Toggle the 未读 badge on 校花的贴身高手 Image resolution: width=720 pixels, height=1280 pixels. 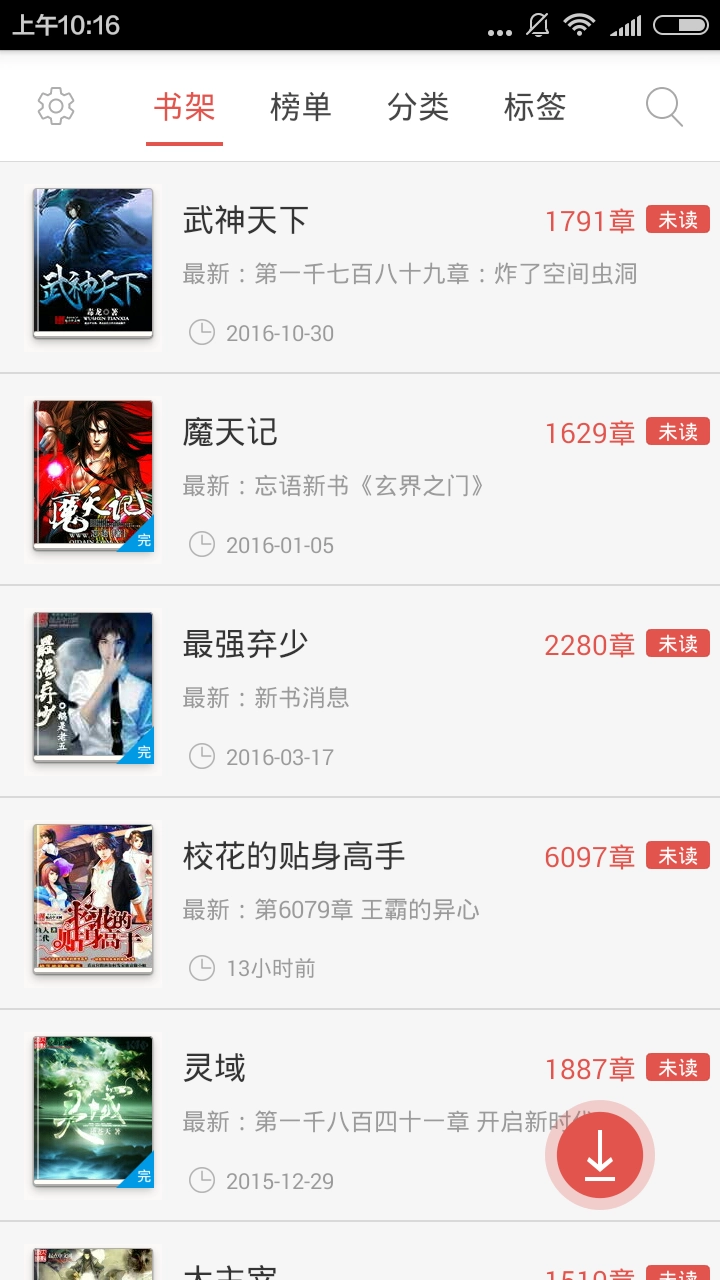[x=678, y=855]
